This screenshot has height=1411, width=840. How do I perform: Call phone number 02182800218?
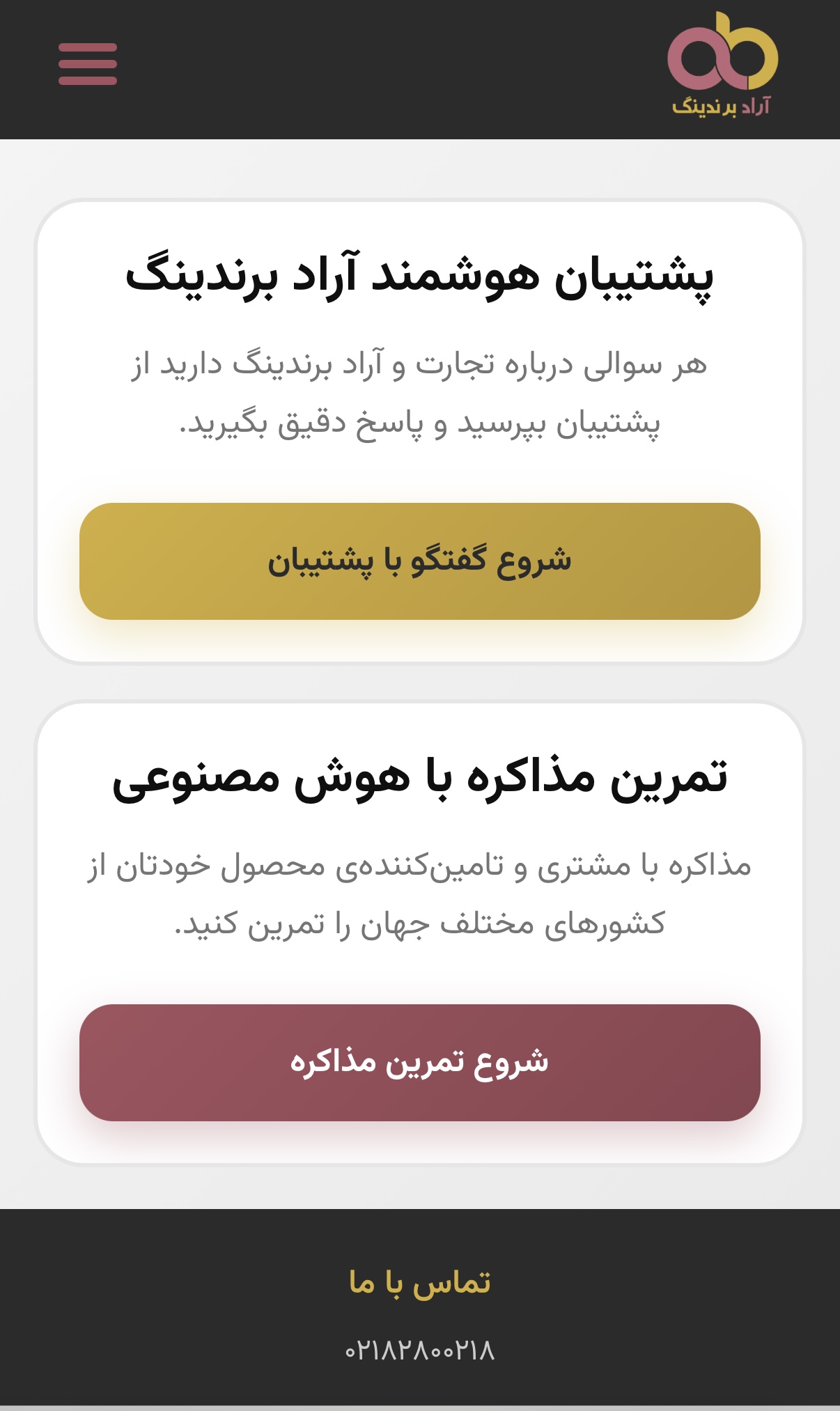[x=419, y=1351]
